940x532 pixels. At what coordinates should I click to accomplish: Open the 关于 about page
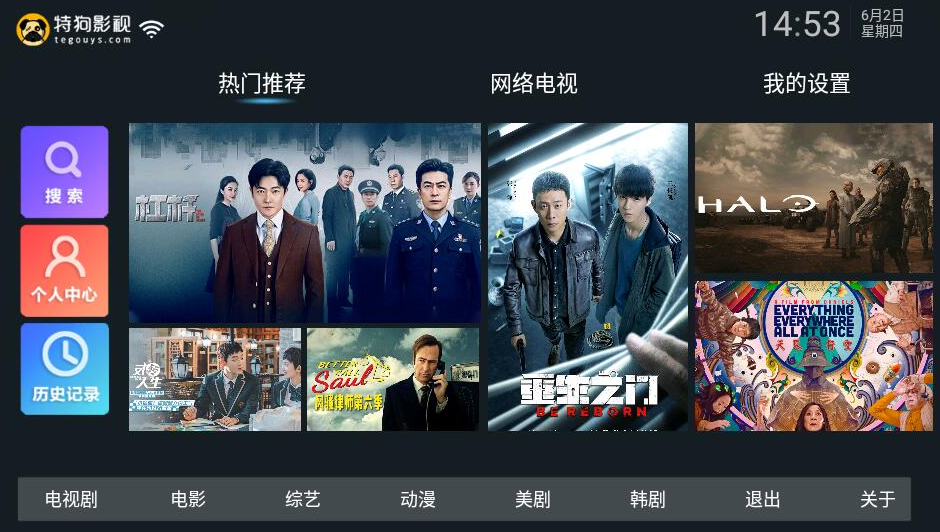click(877, 499)
